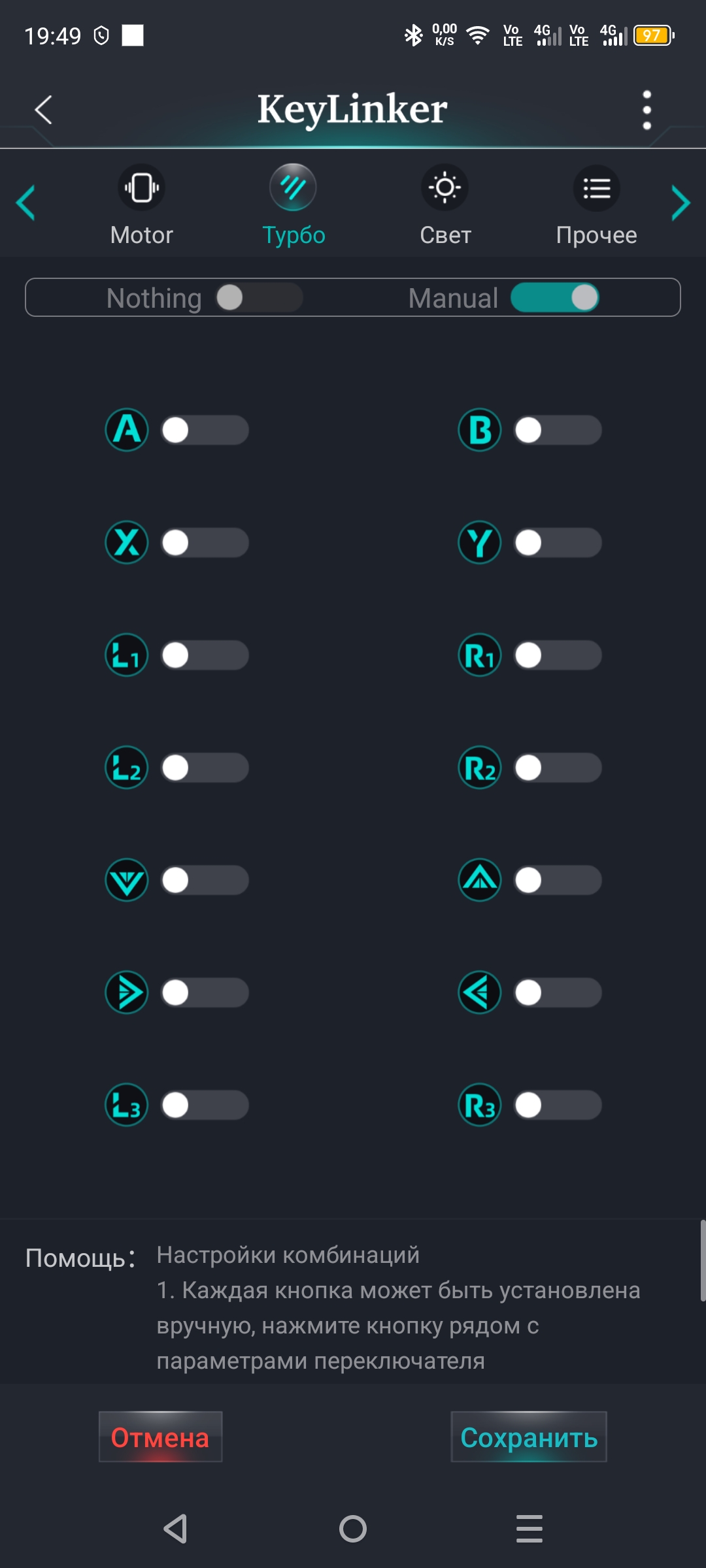Turn on turbo for R2
Screen dimensions: 706x1568
point(558,768)
